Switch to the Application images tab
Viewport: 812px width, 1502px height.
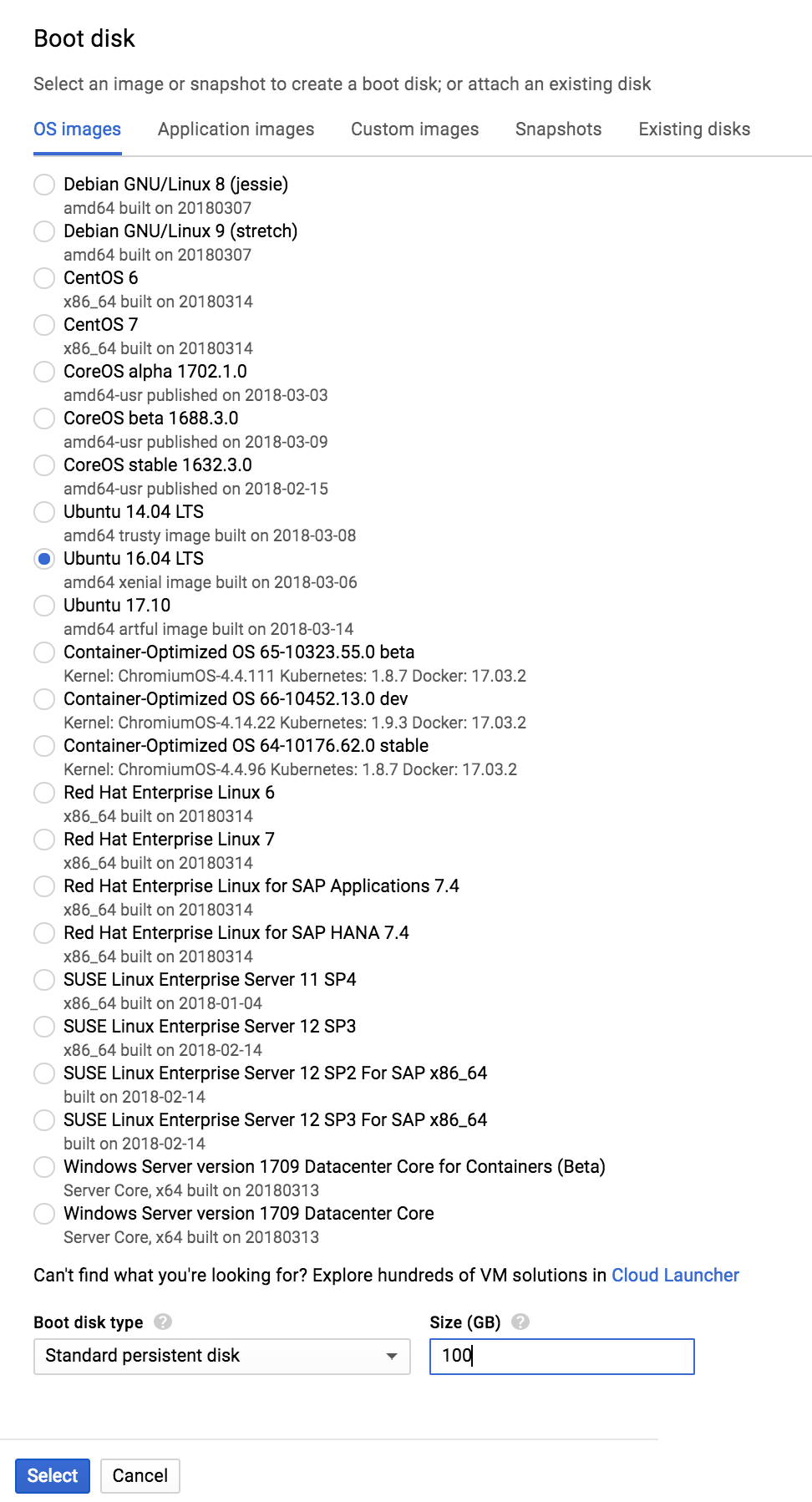tap(236, 129)
